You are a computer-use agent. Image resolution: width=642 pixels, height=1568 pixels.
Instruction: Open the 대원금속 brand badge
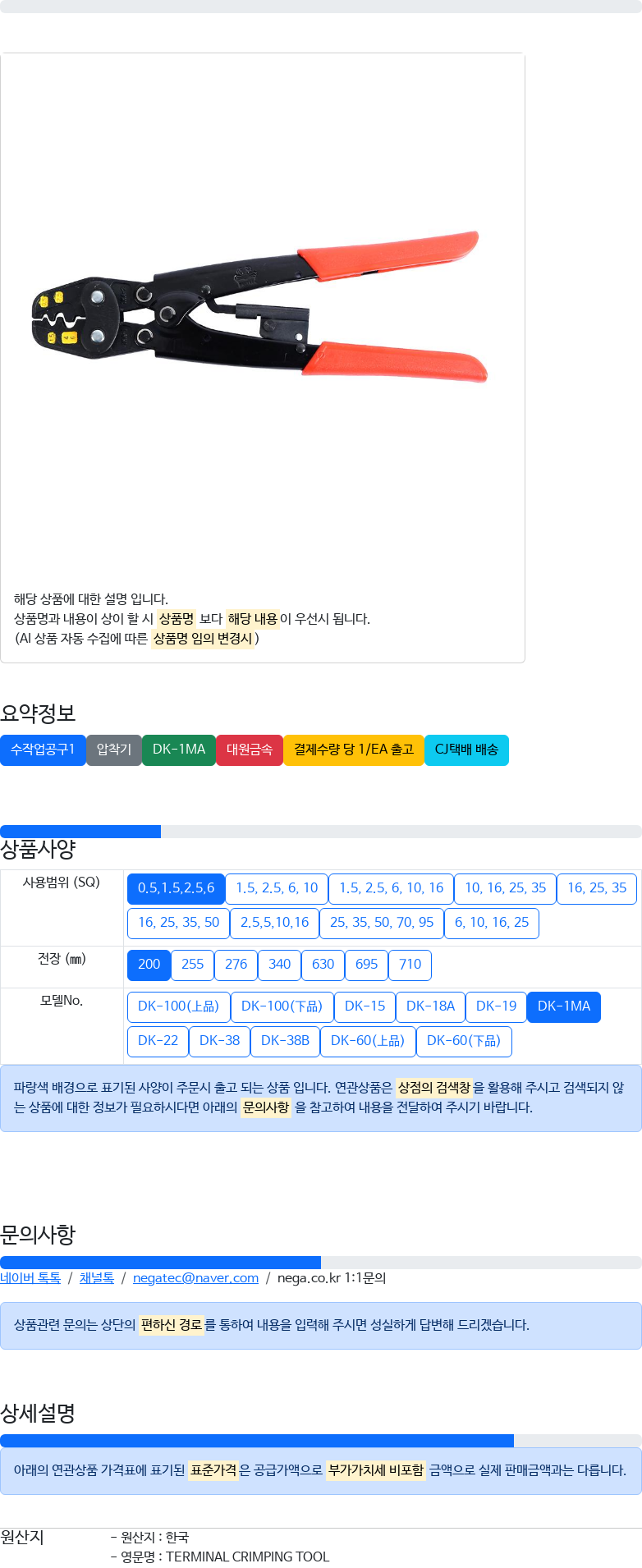[x=250, y=750]
